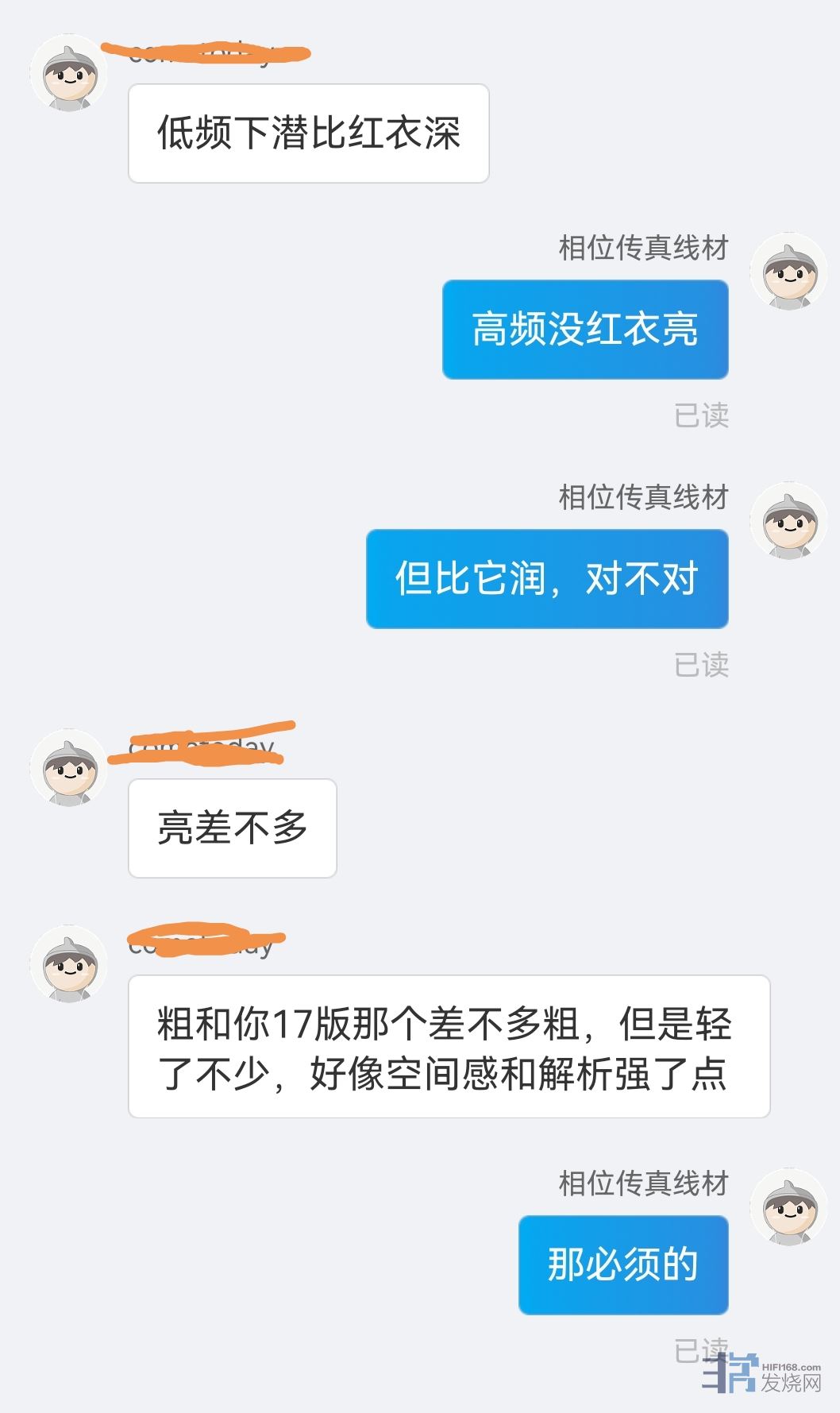Tap the avatar next to 高频没红衣亮
This screenshot has width=840, height=1413.
point(788,271)
